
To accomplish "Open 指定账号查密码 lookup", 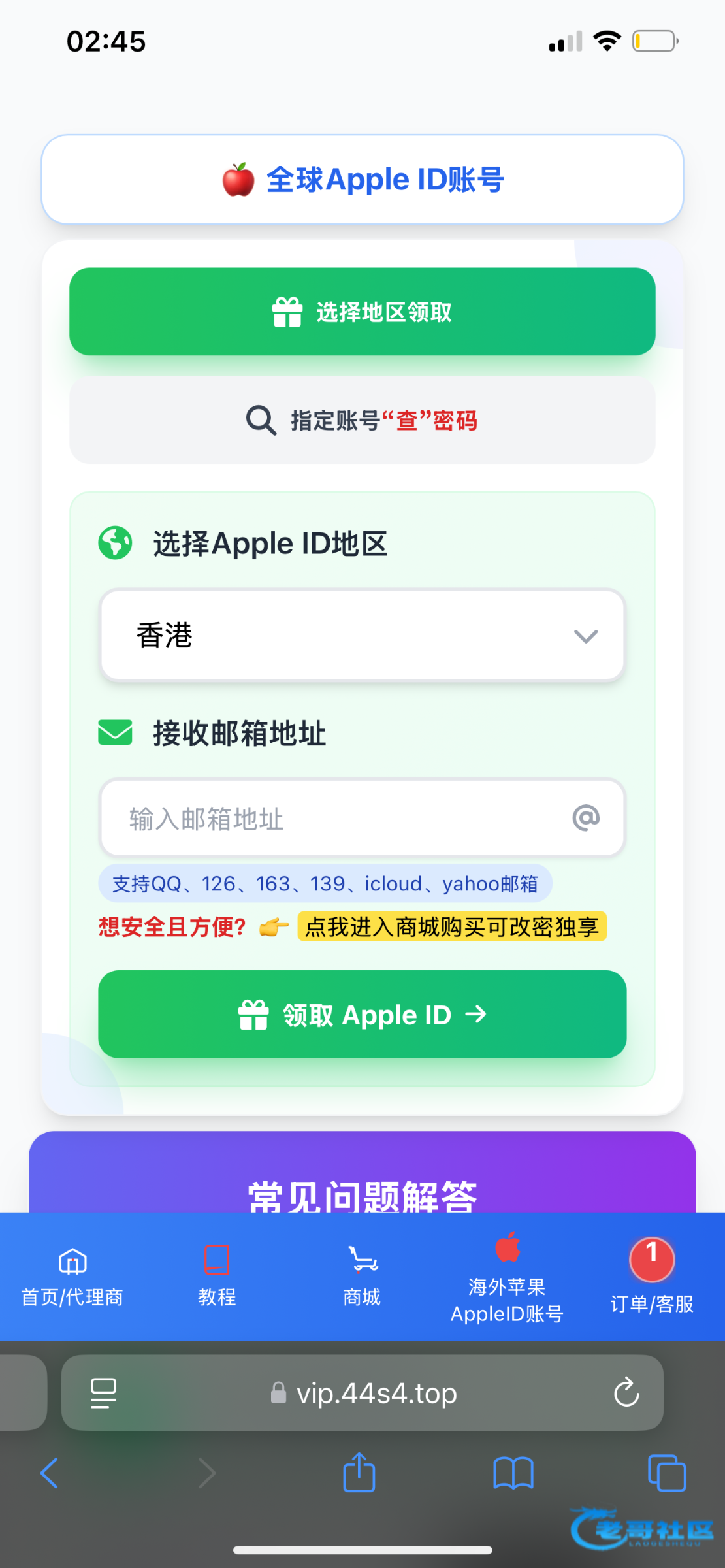I will pyautogui.click(x=362, y=420).
